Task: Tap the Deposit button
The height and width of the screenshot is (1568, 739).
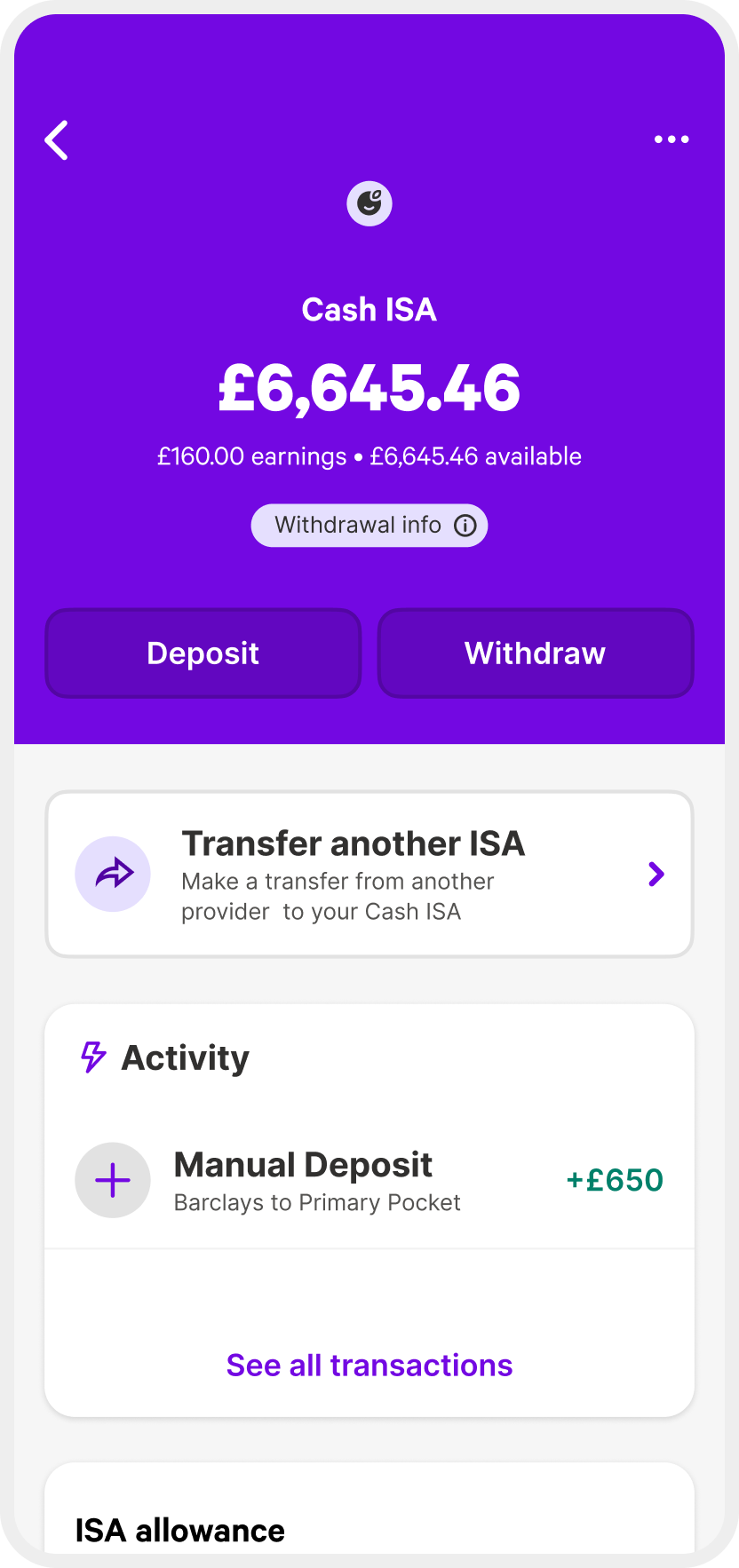Action: coord(203,653)
